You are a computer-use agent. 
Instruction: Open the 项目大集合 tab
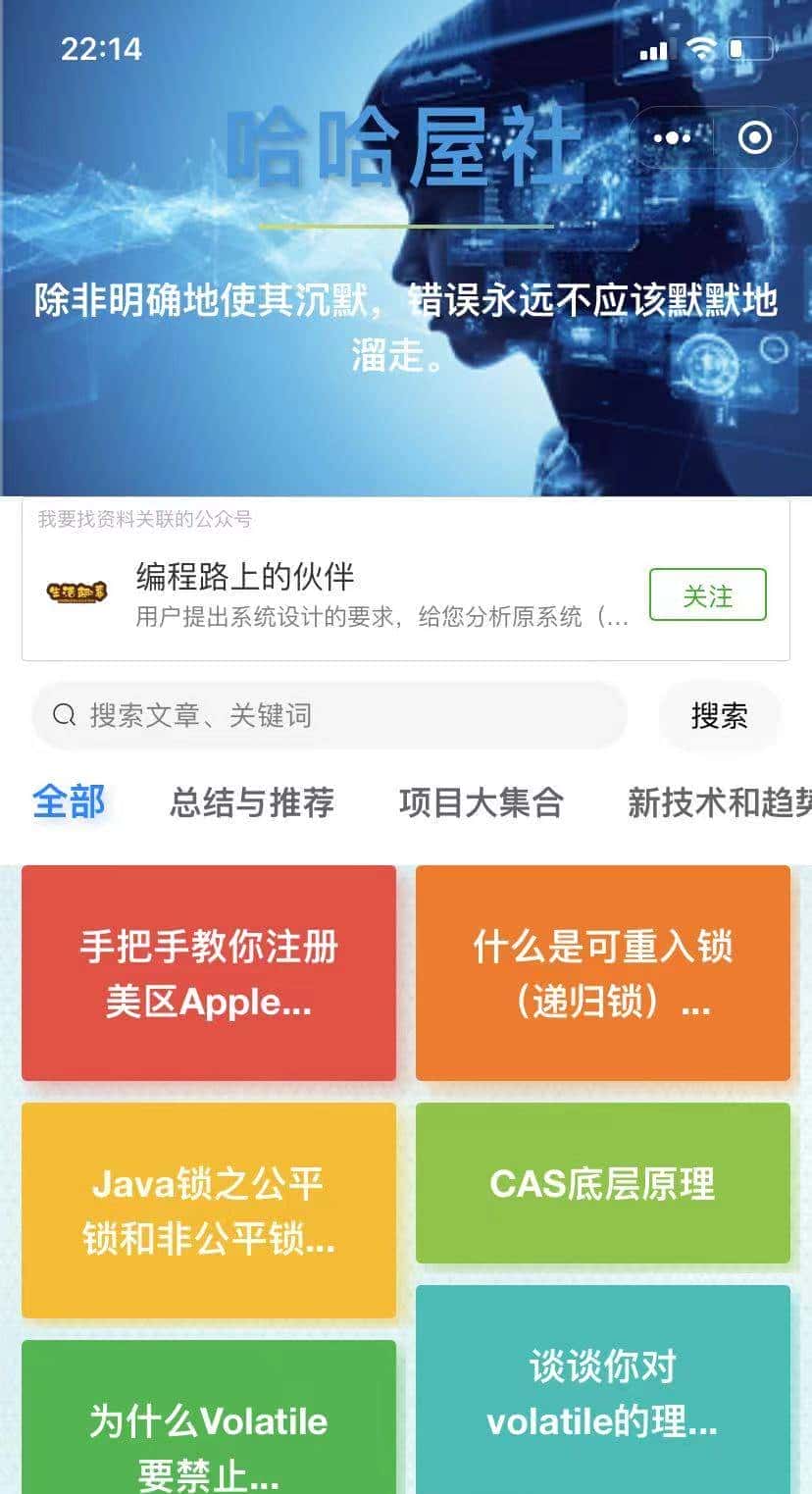[x=482, y=802]
